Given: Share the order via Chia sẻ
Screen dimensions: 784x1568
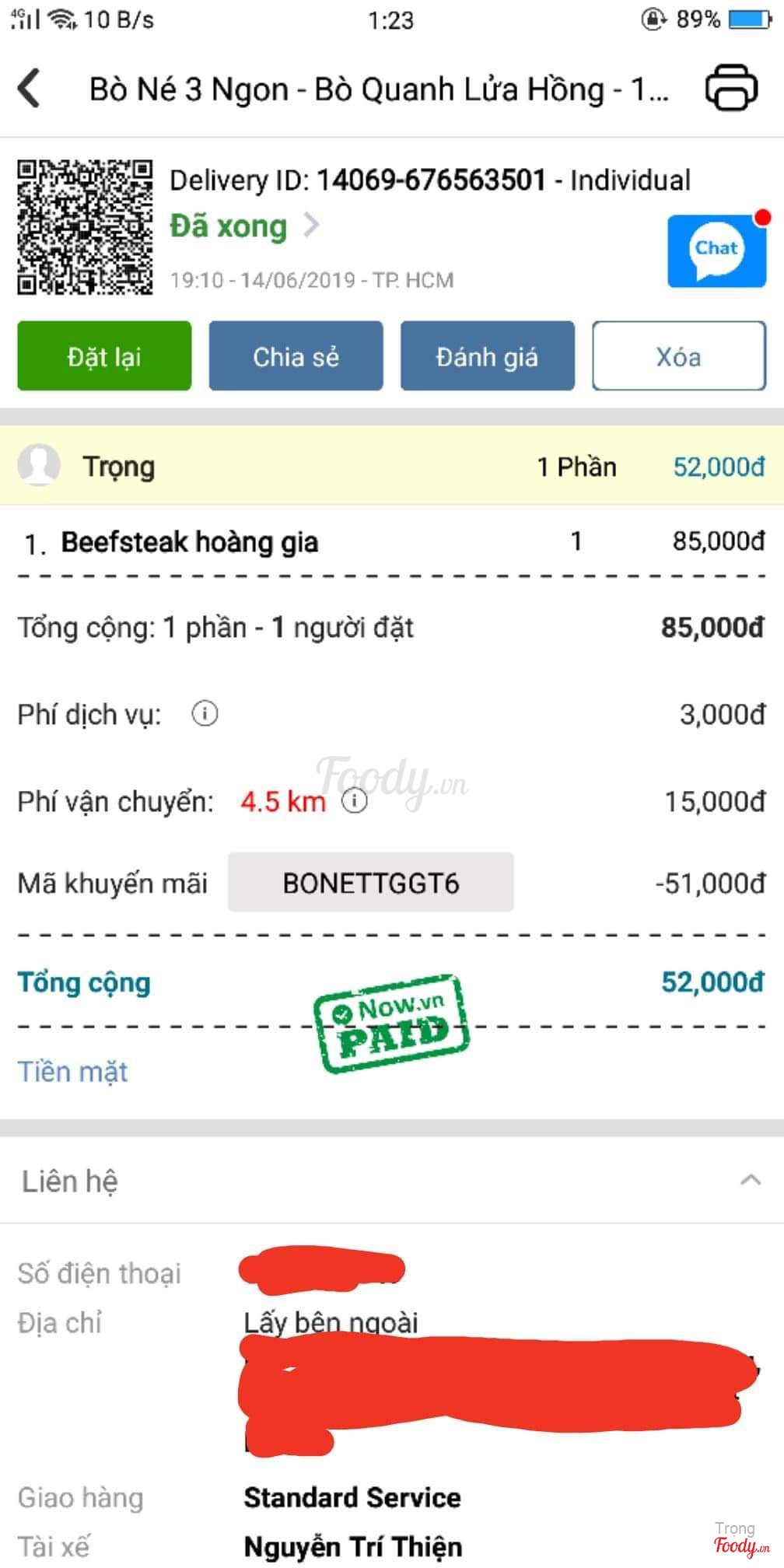Looking at the screenshot, I should [x=296, y=356].
